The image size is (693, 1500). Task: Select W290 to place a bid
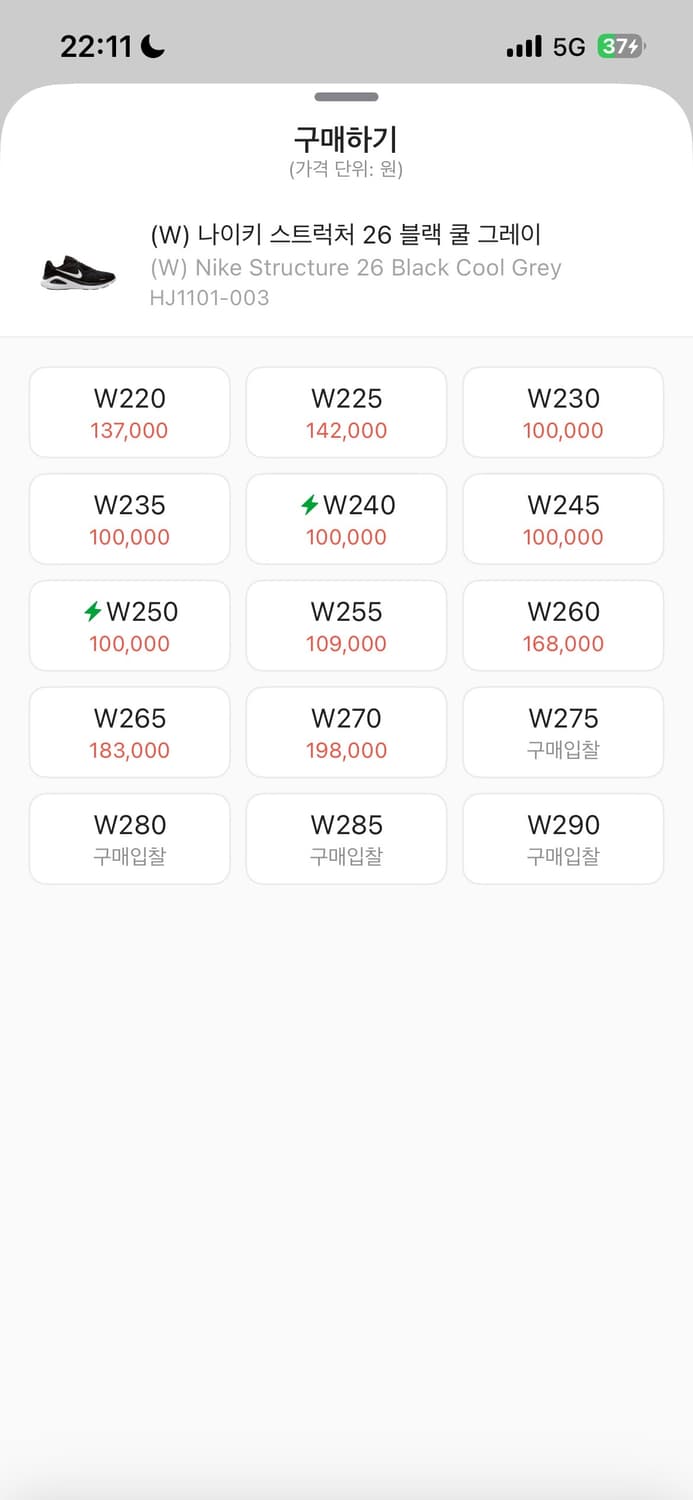point(563,839)
